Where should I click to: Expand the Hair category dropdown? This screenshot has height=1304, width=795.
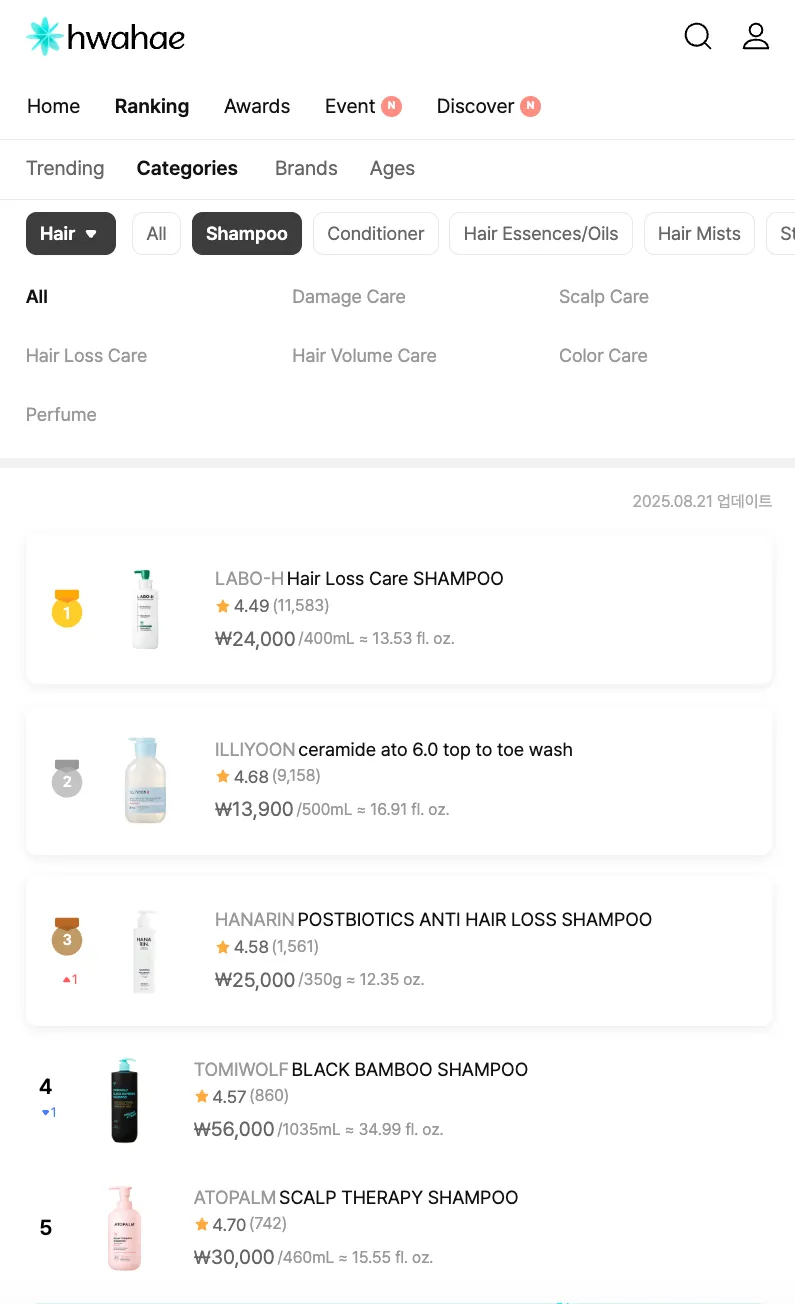pyautogui.click(x=71, y=234)
